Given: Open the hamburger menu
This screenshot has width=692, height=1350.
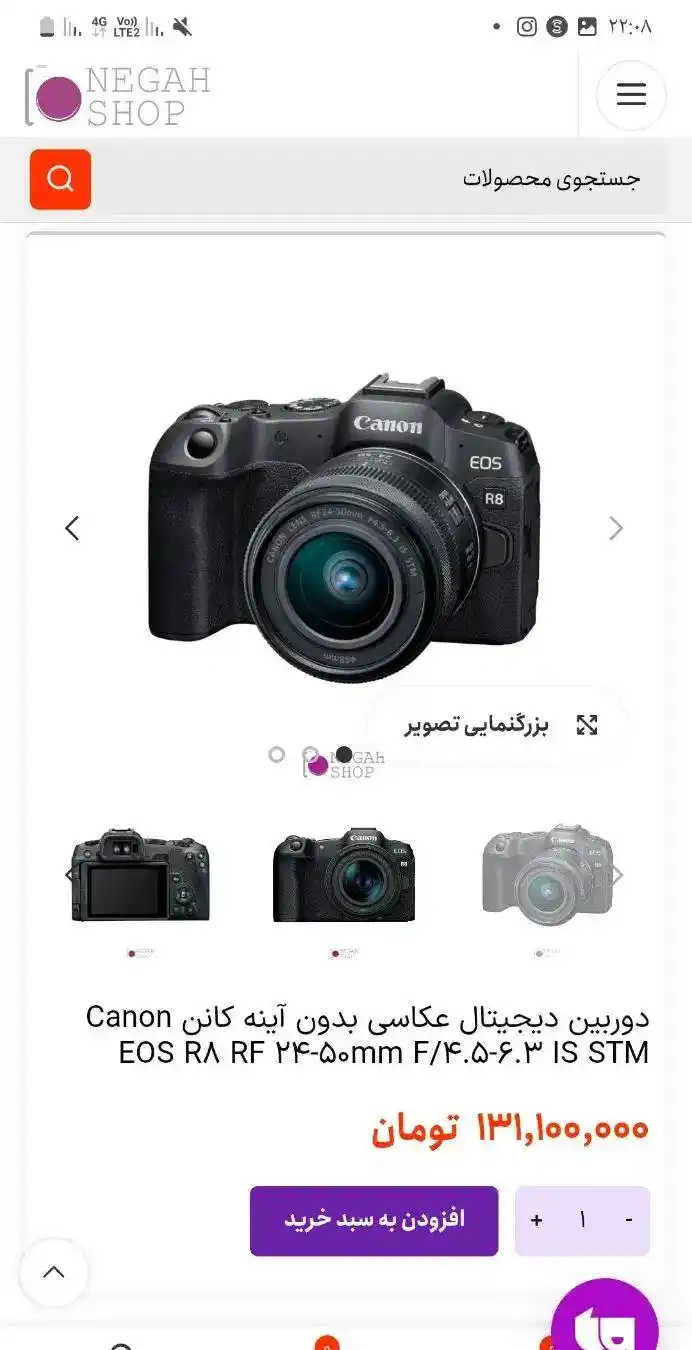Looking at the screenshot, I should click(x=631, y=95).
